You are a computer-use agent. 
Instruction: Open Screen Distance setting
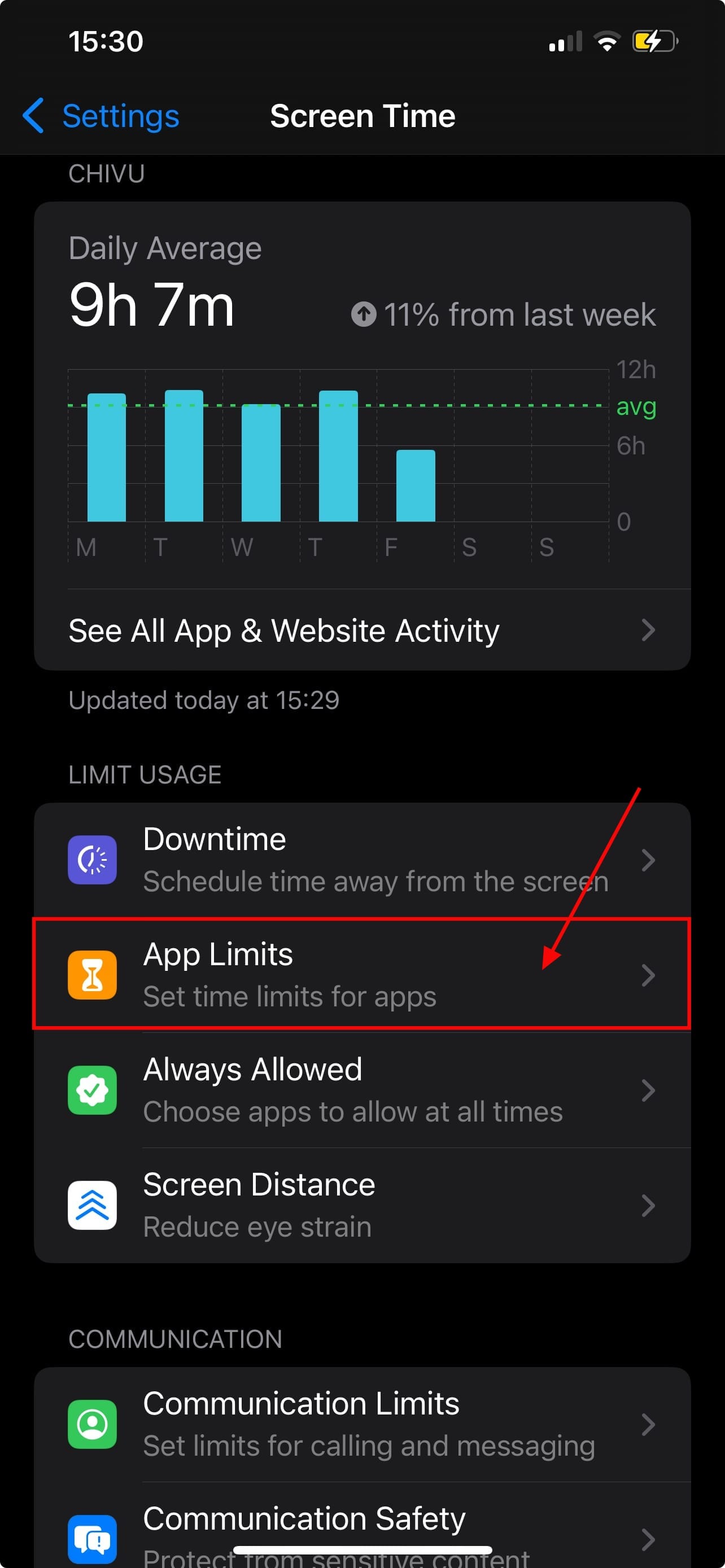click(x=361, y=1205)
